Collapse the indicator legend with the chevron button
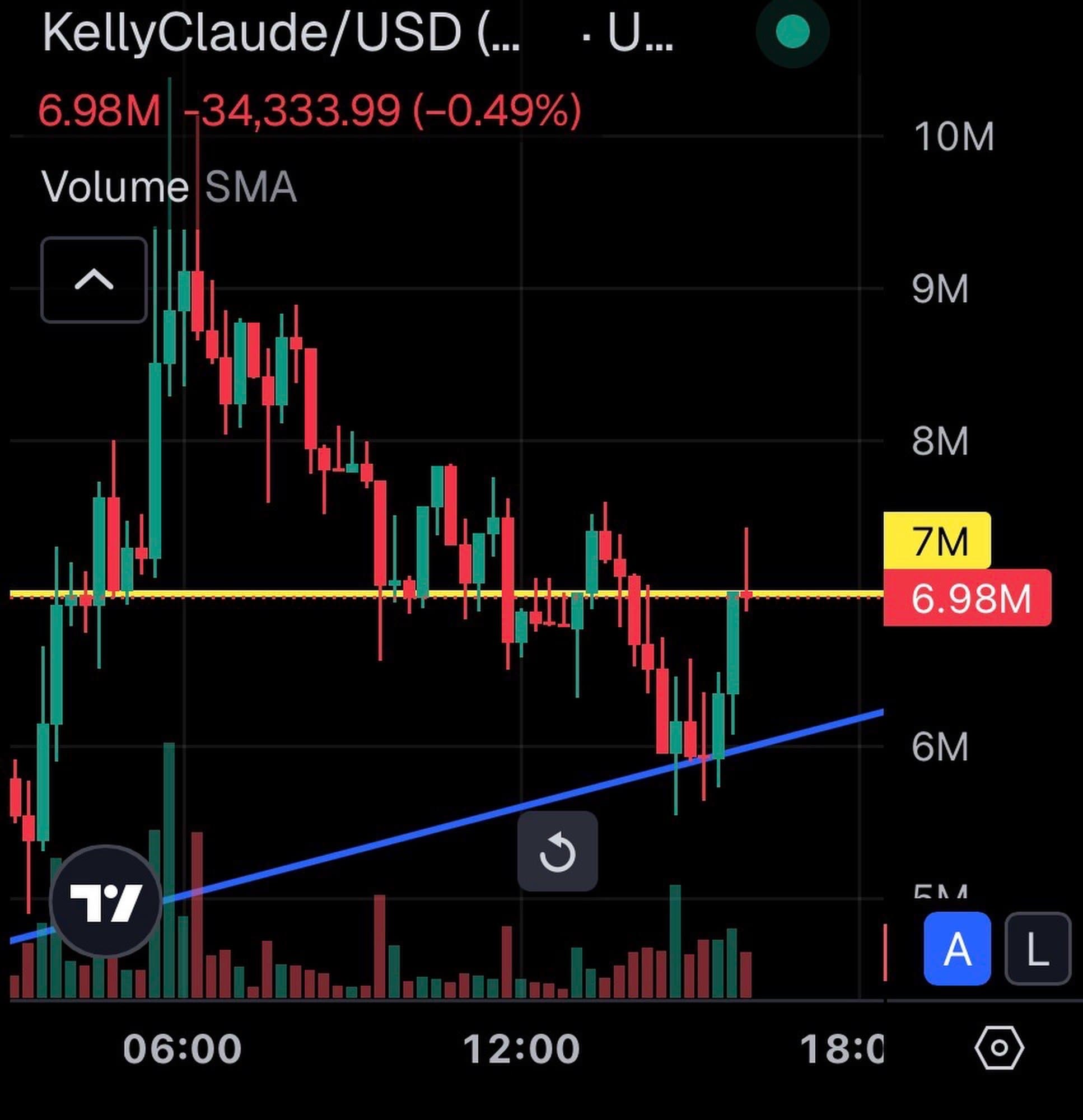Screen dimensions: 1083x1120 [94, 280]
